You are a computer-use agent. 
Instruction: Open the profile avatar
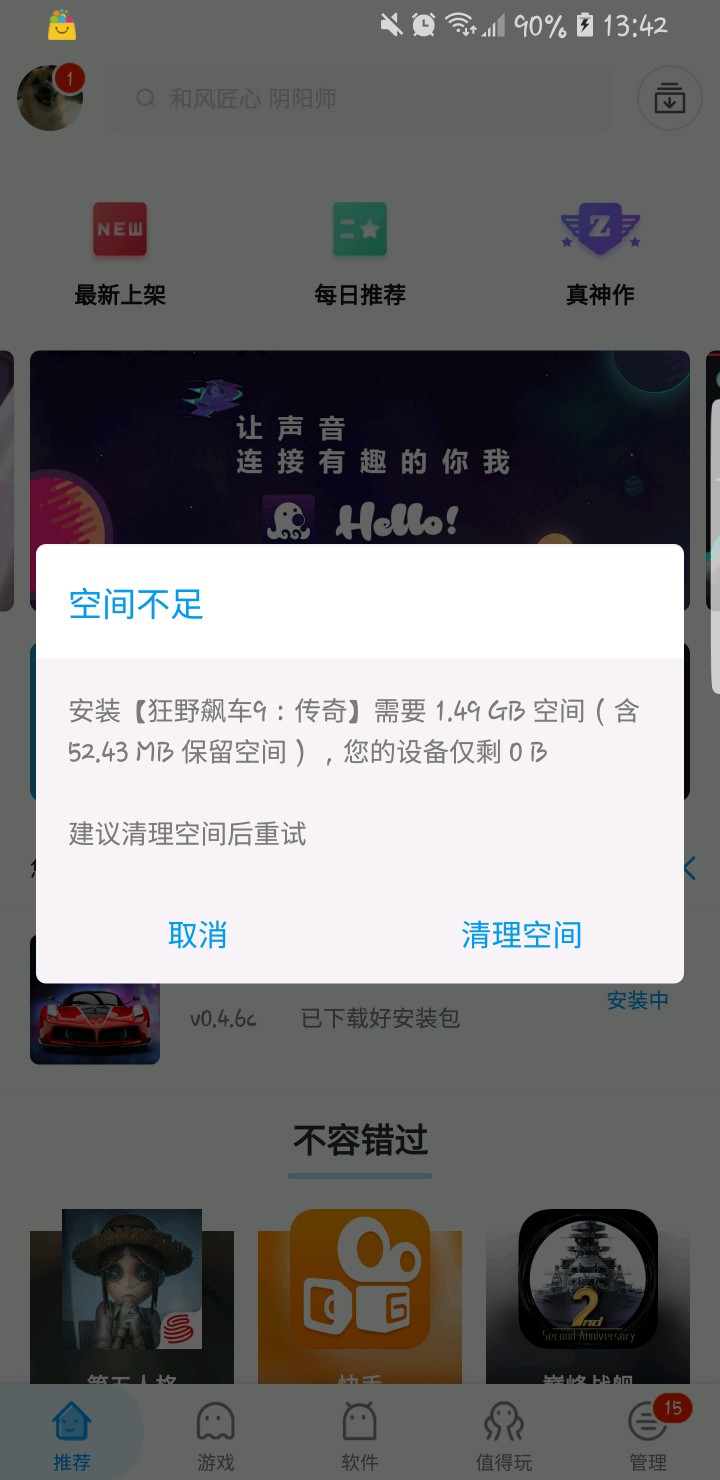50,97
